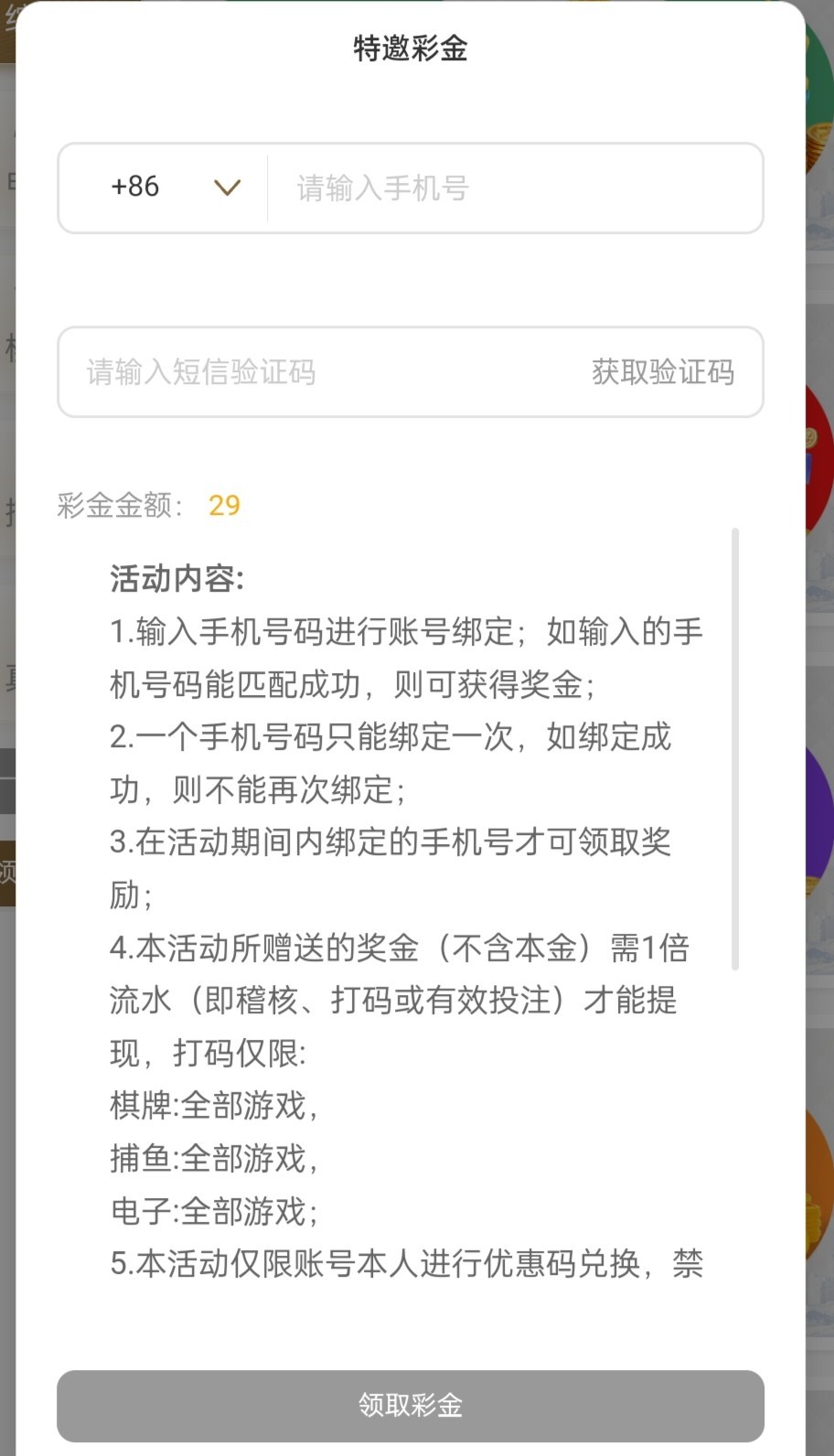Viewport: 834px width, 1456px height.
Task: Tap the SMS verification code field
Action: [311, 372]
